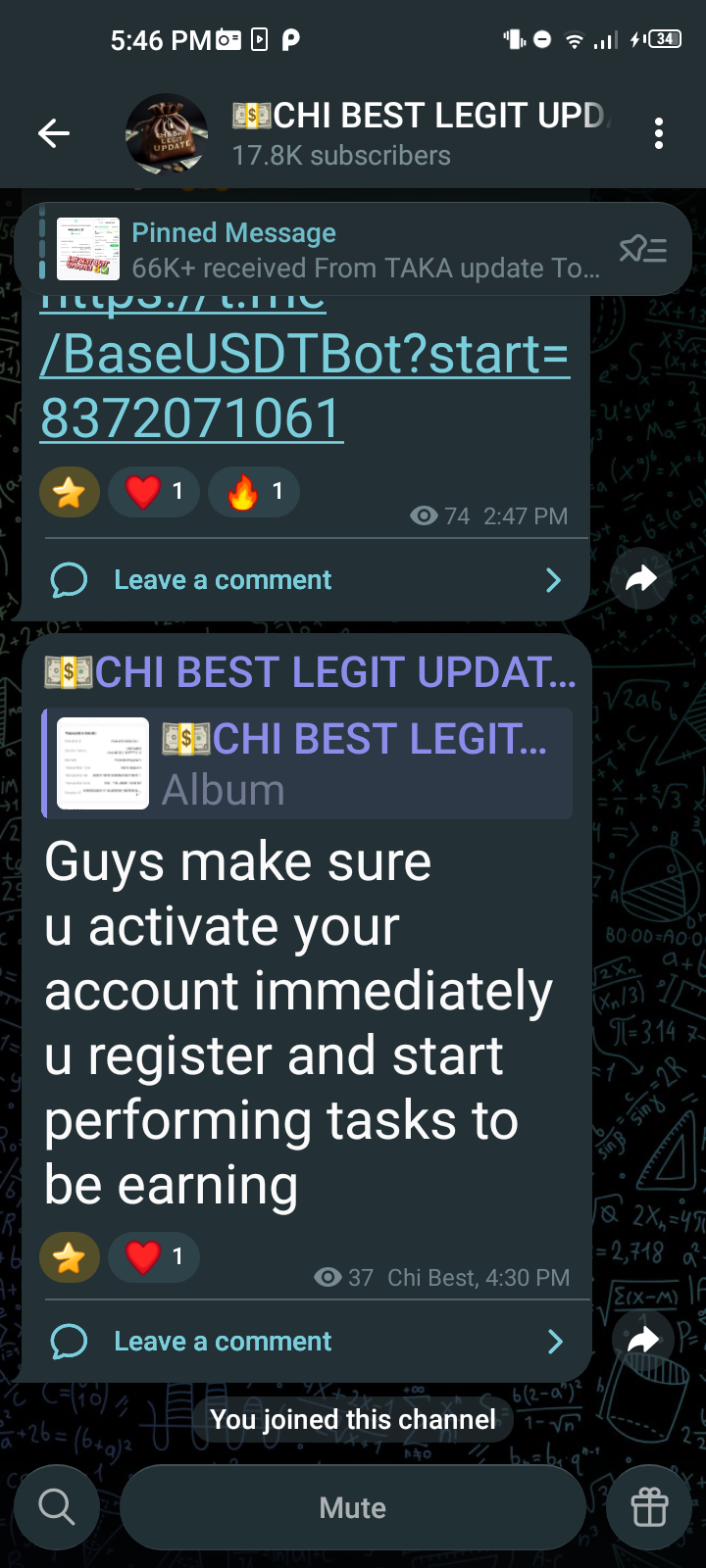This screenshot has height=1568, width=706.
Task: Tap heart reaction on the 4:30 PM post
Action: 154,1257
